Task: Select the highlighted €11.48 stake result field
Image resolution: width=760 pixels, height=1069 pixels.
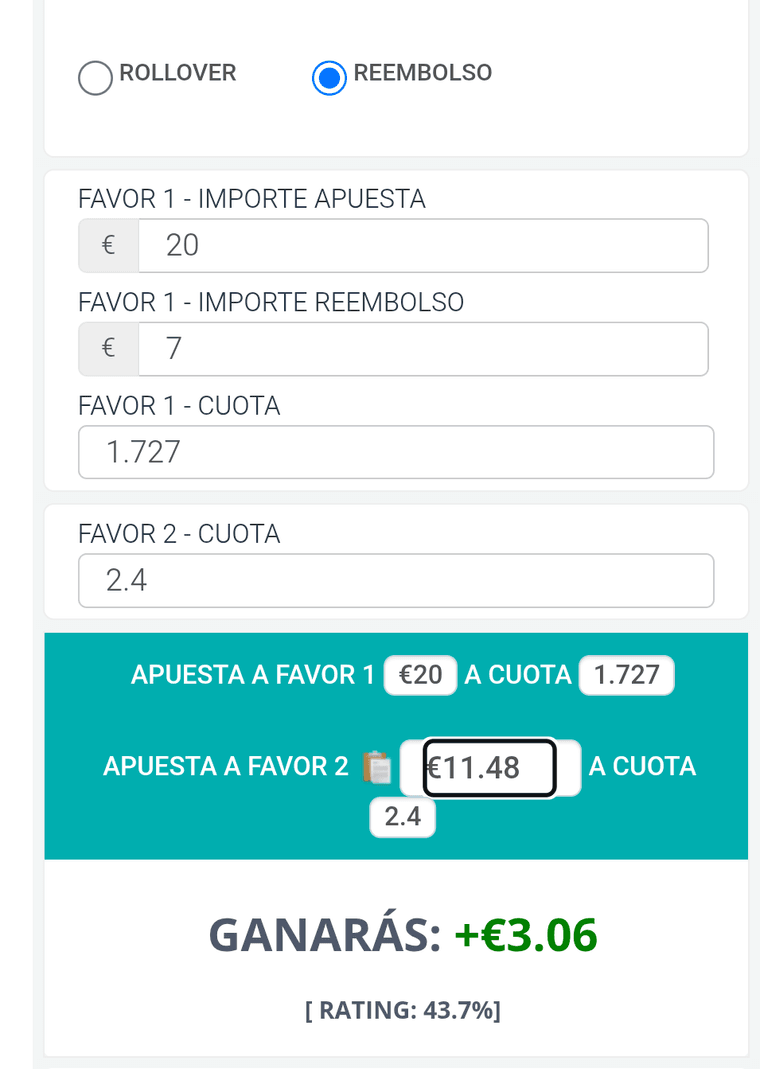Action: pos(490,767)
